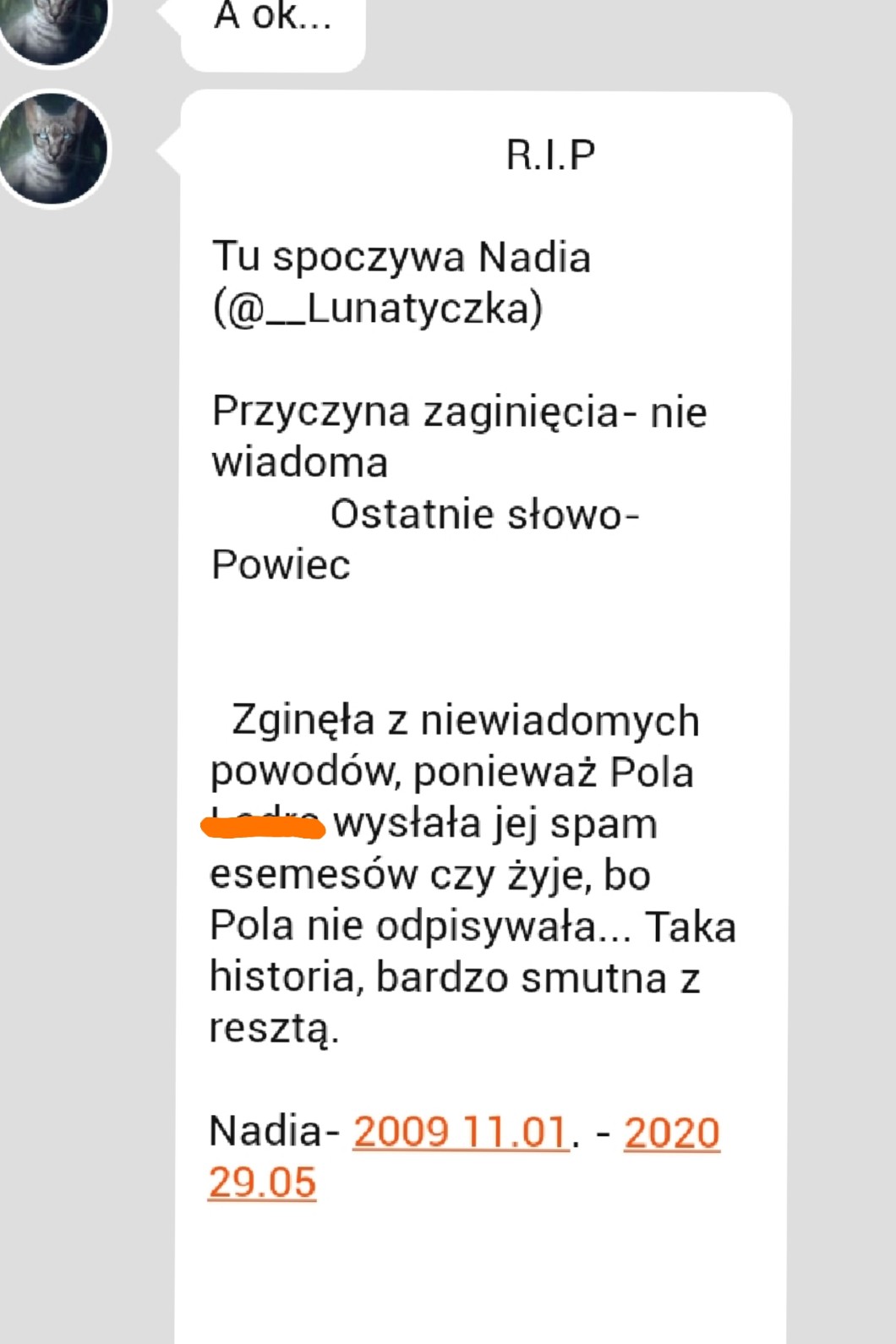
Task: Open the cat avatar beside the R.I.P message
Action: click(53, 149)
